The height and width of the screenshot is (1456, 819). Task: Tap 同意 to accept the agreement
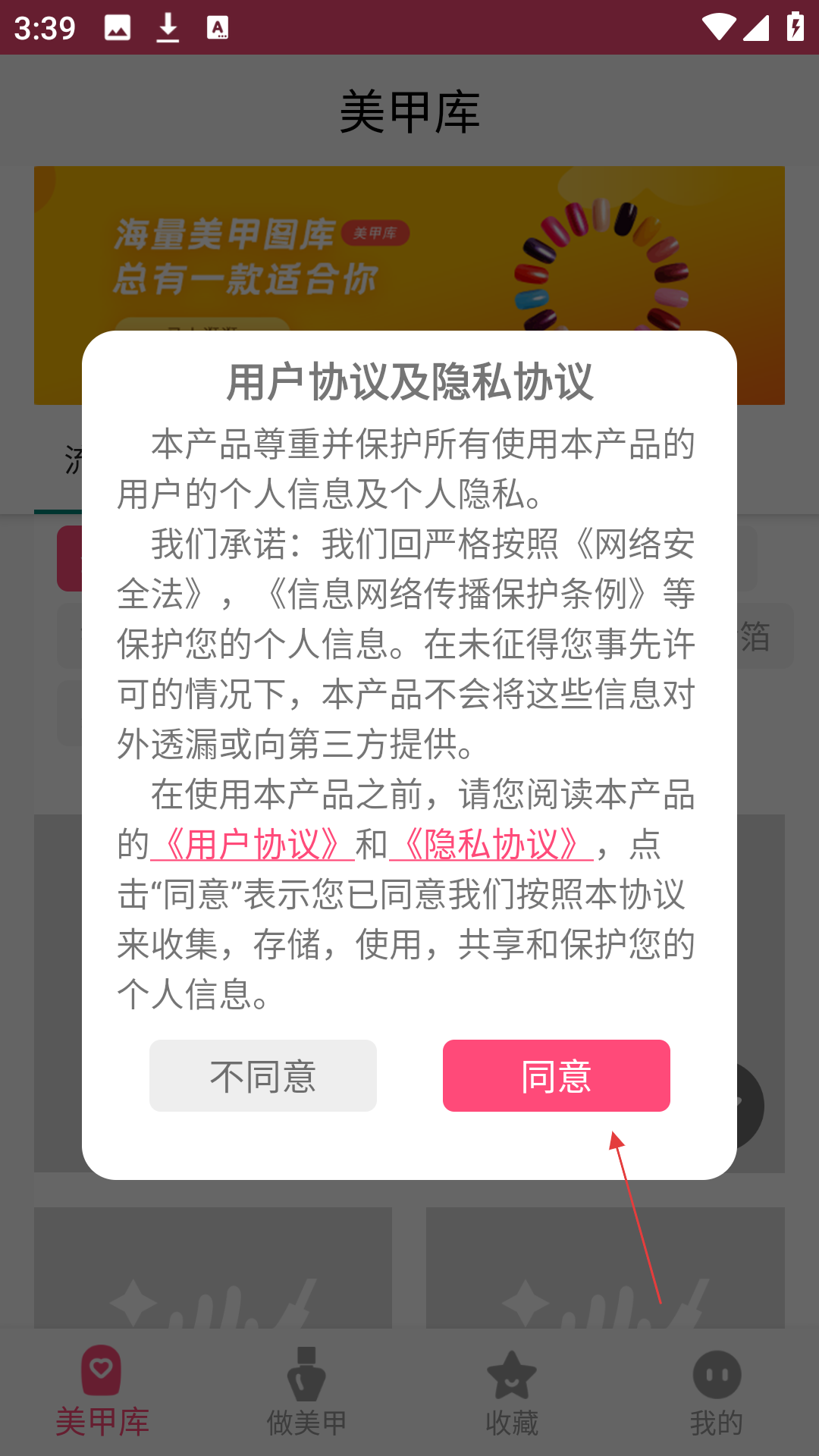[x=556, y=1075]
